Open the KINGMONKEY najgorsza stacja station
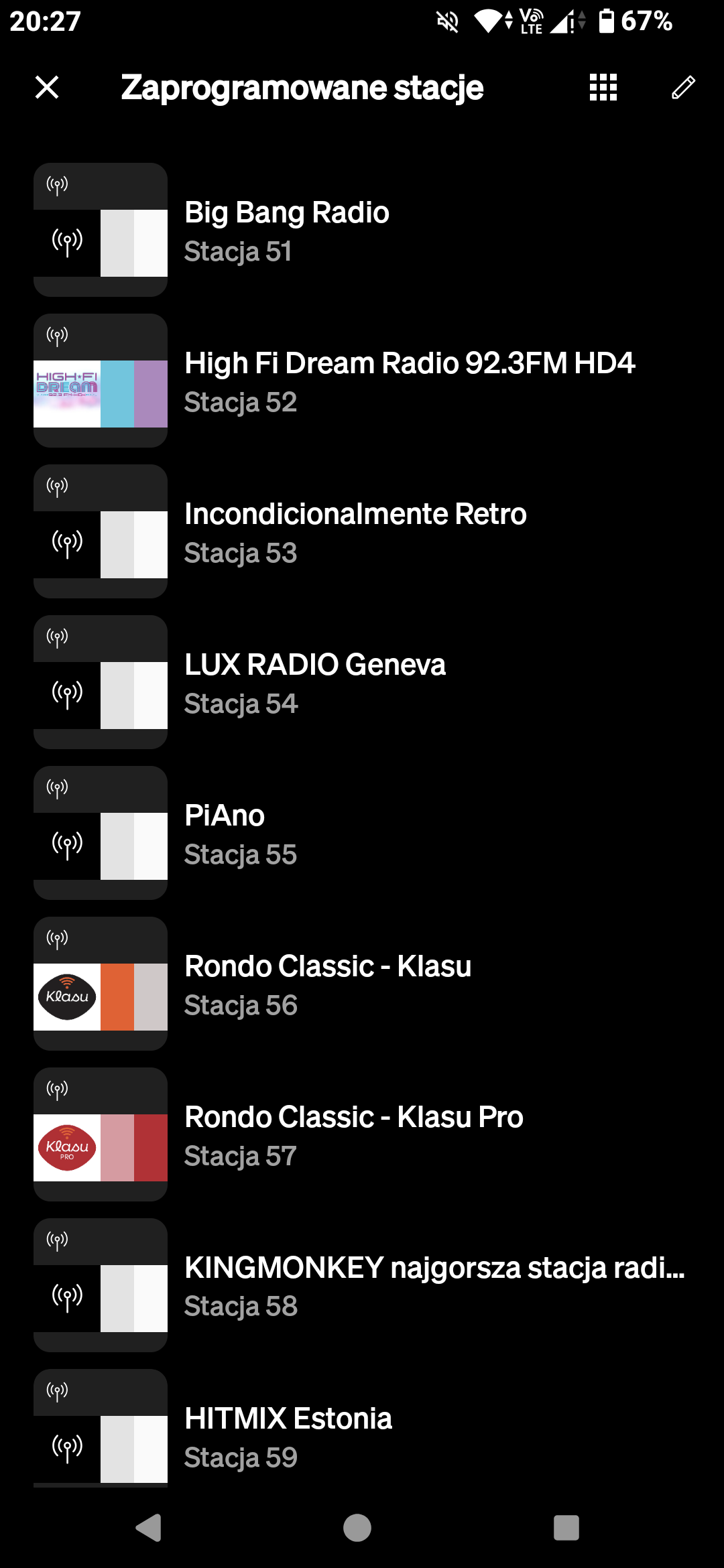Image resolution: width=724 pixels, height=1568 pixels. (362, 1285)
